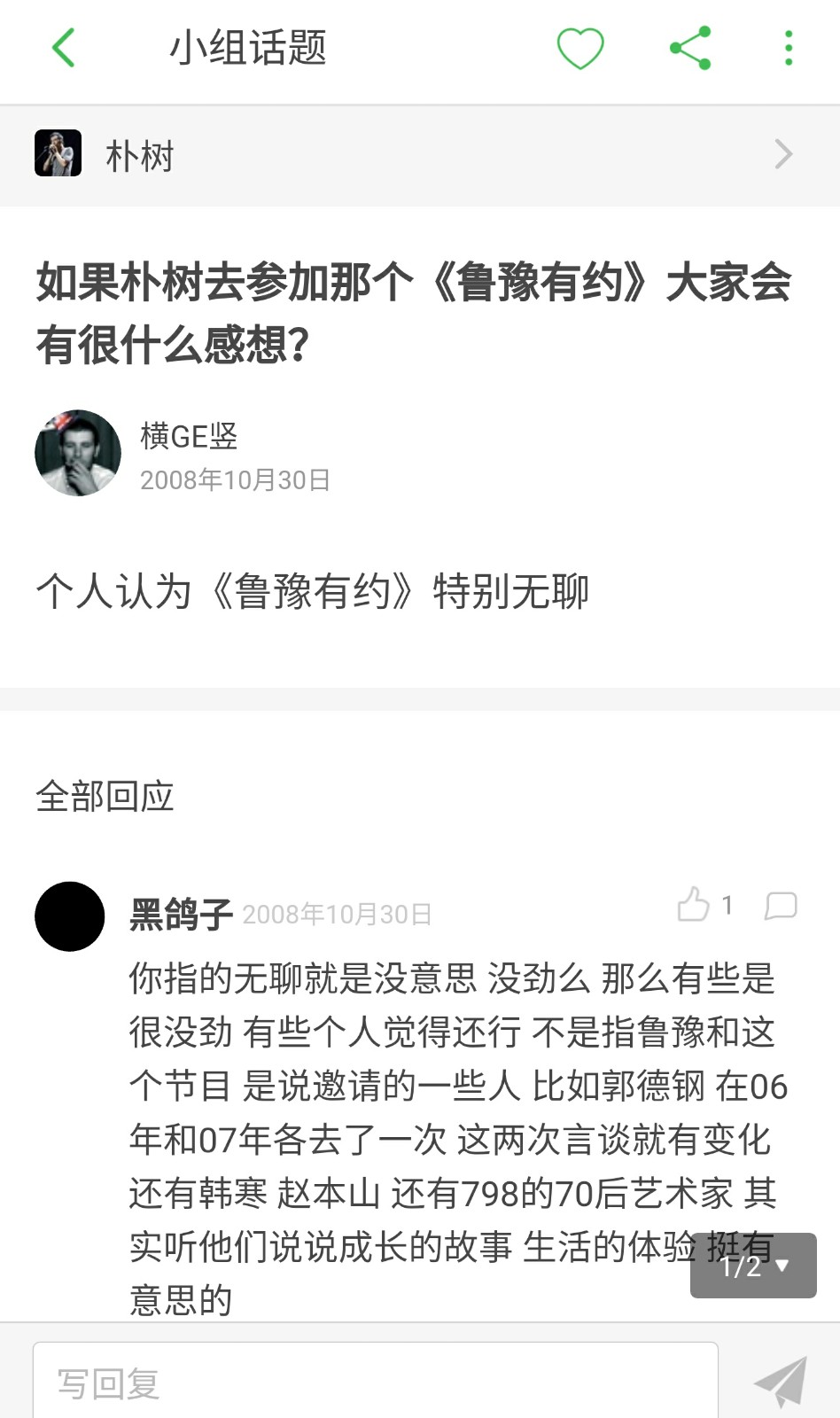Open the 1/2 page selector
This screenshot has width=840, height=1418.
pos(753,1266)
